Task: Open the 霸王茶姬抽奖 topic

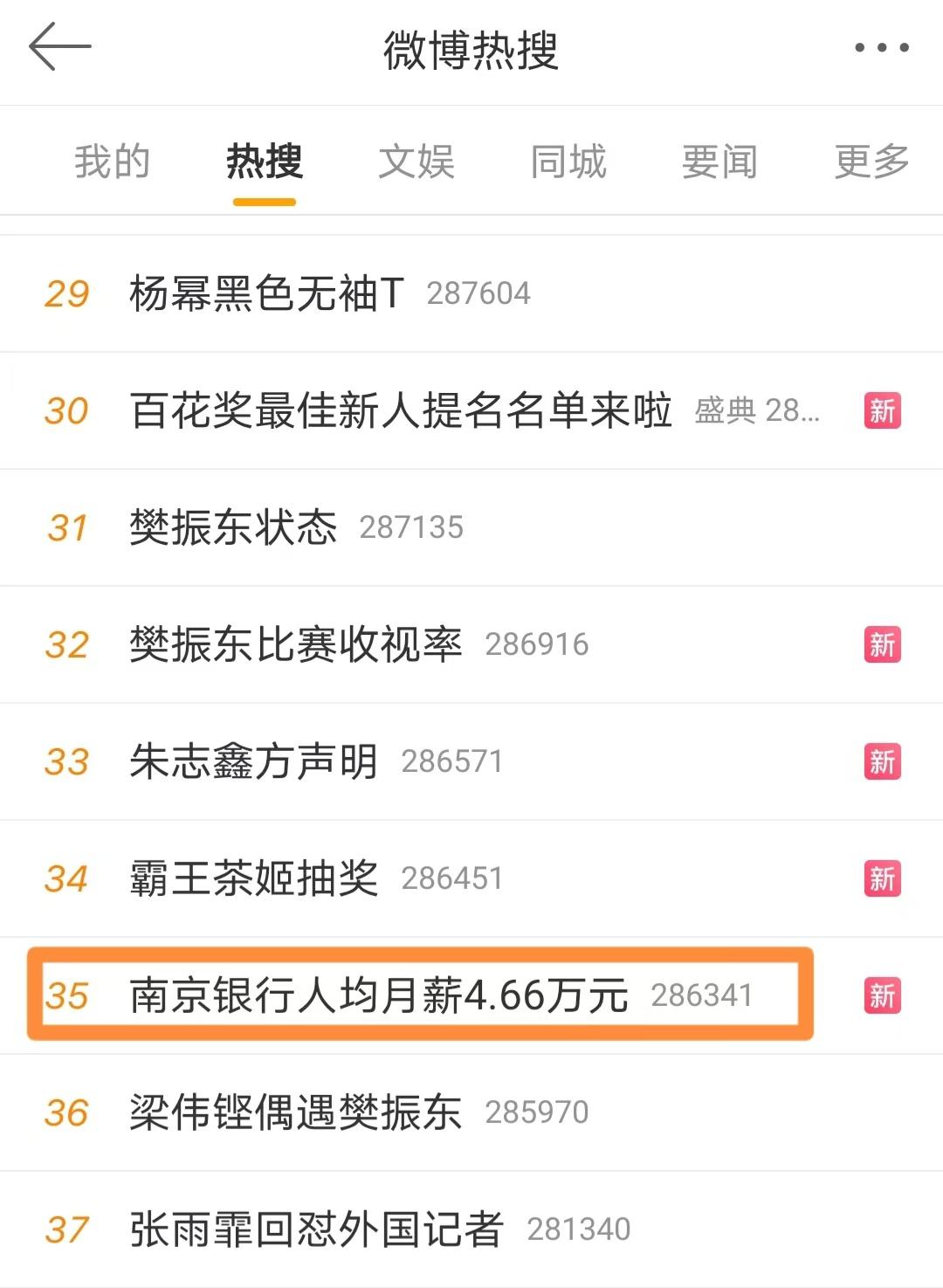Action: pyautogui.click(x=253, y=878)
